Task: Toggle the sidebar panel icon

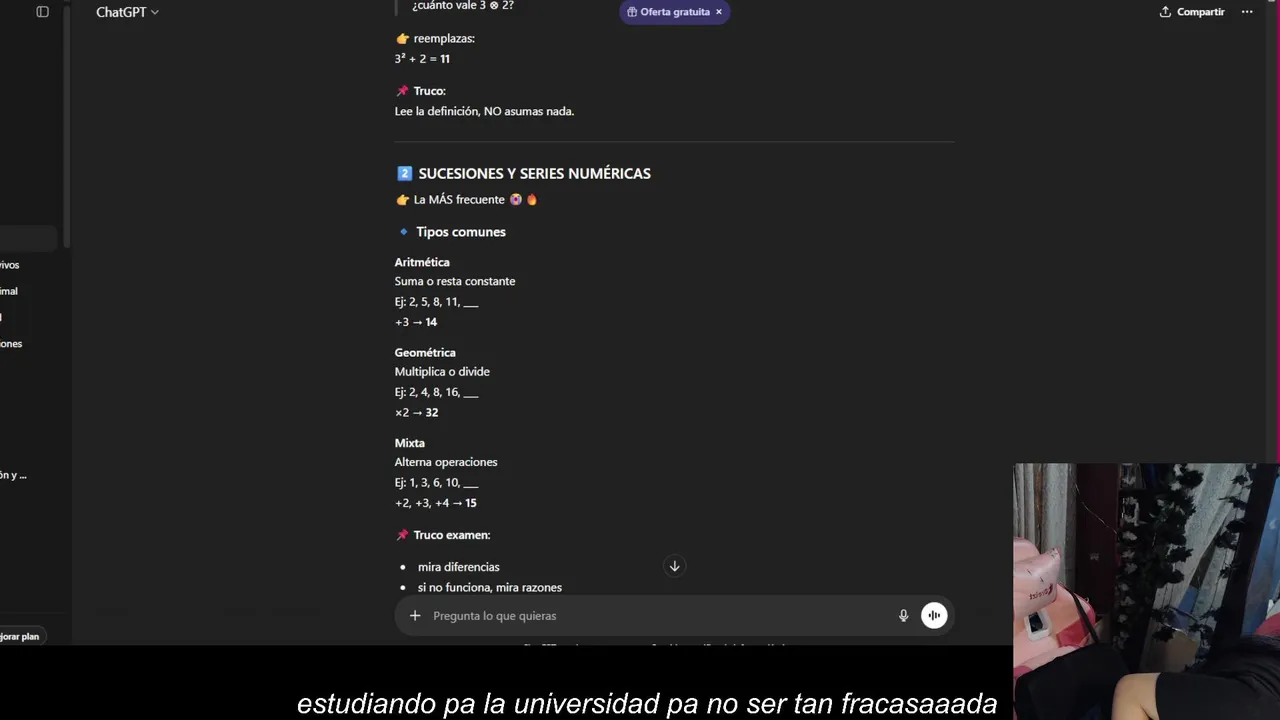Action: pos(42,12)
